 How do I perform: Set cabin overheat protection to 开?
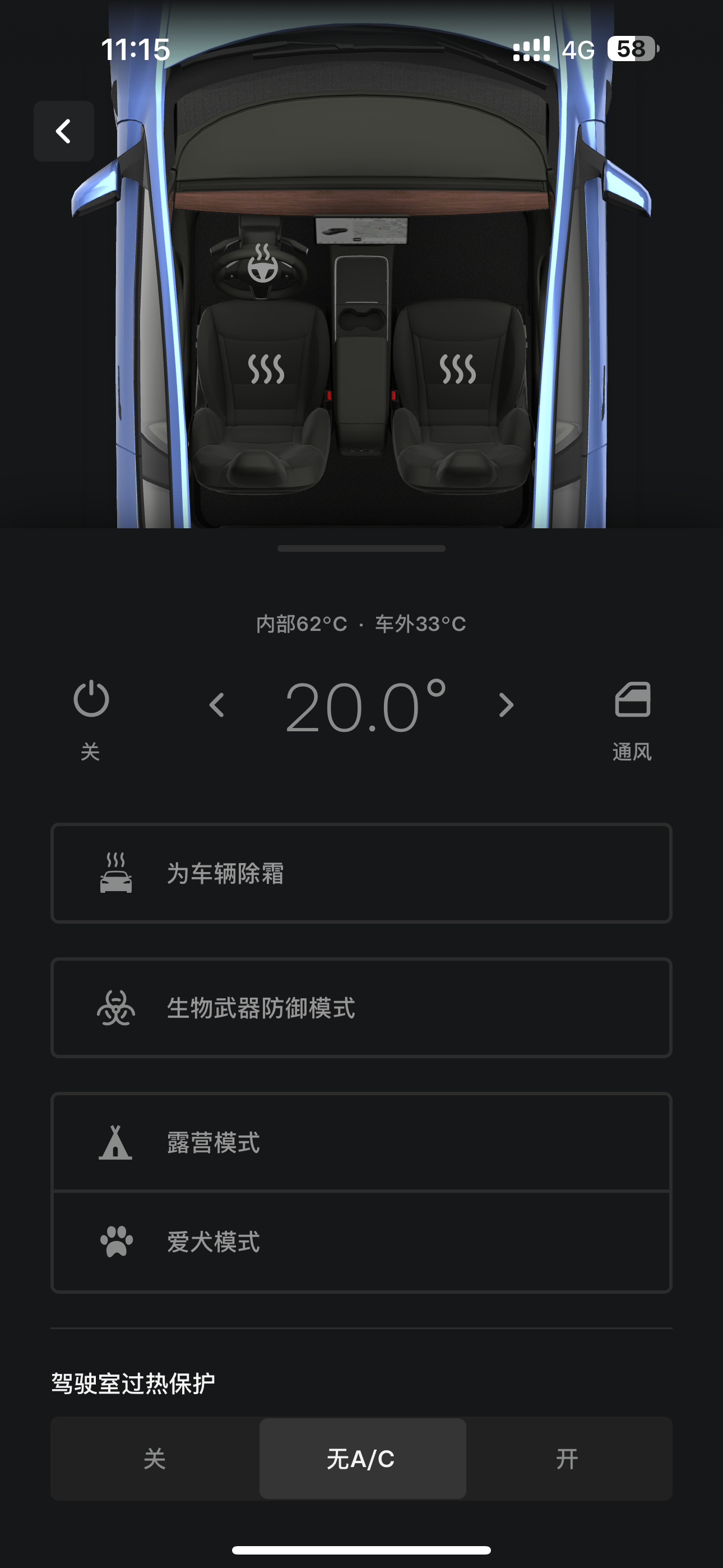tap(568, 1456)
